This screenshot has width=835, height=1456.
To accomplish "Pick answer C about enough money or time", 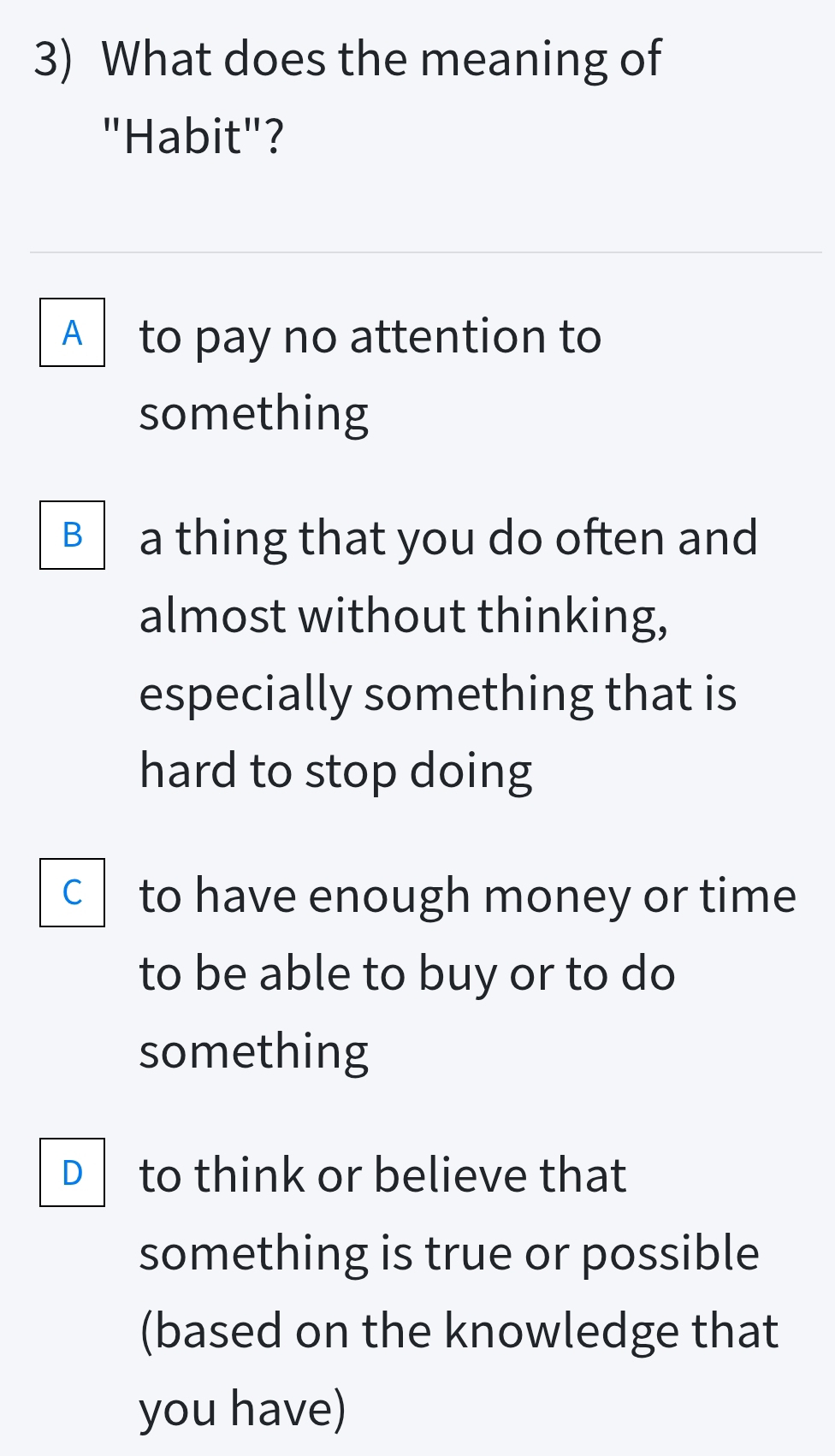I will [x=73, y=893].
